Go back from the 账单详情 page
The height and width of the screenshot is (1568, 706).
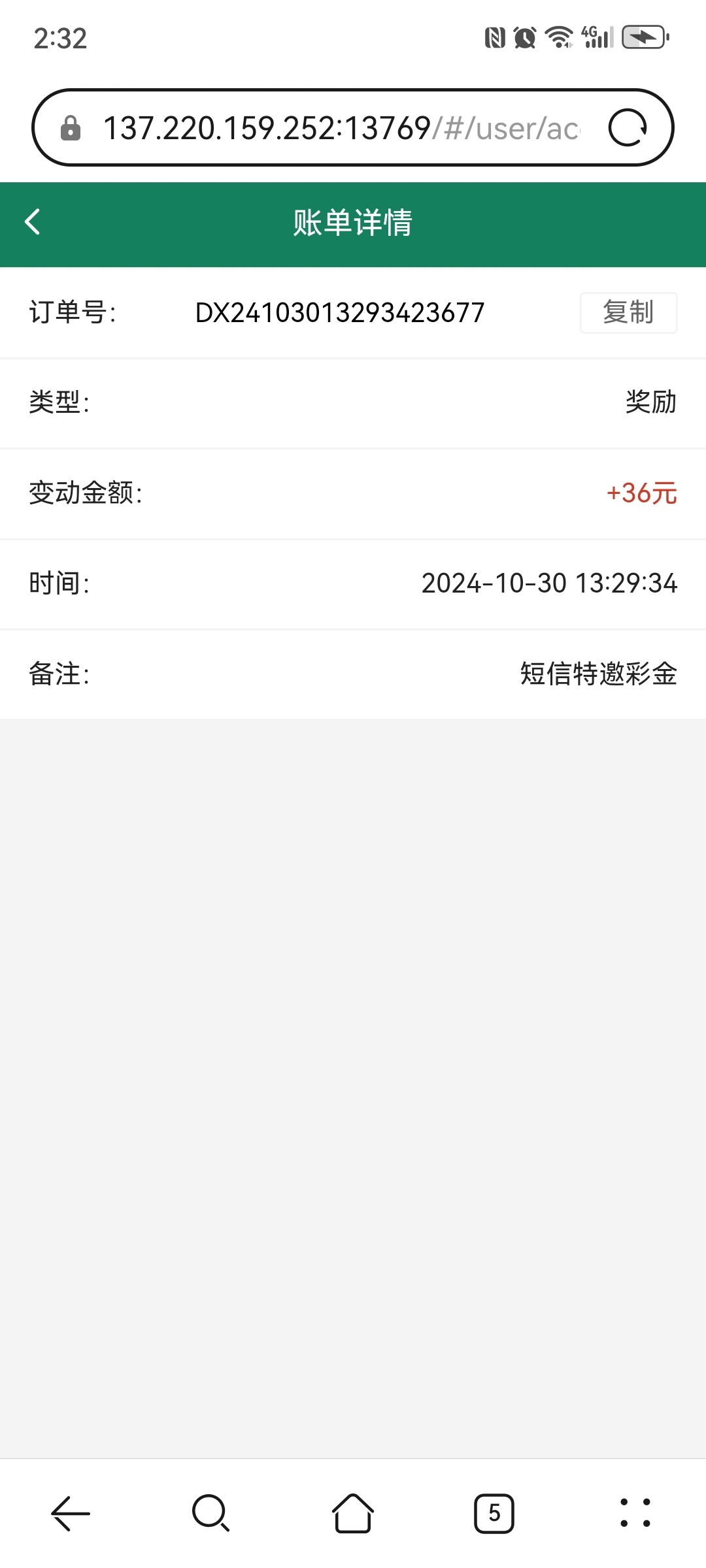tap(33, 222)
